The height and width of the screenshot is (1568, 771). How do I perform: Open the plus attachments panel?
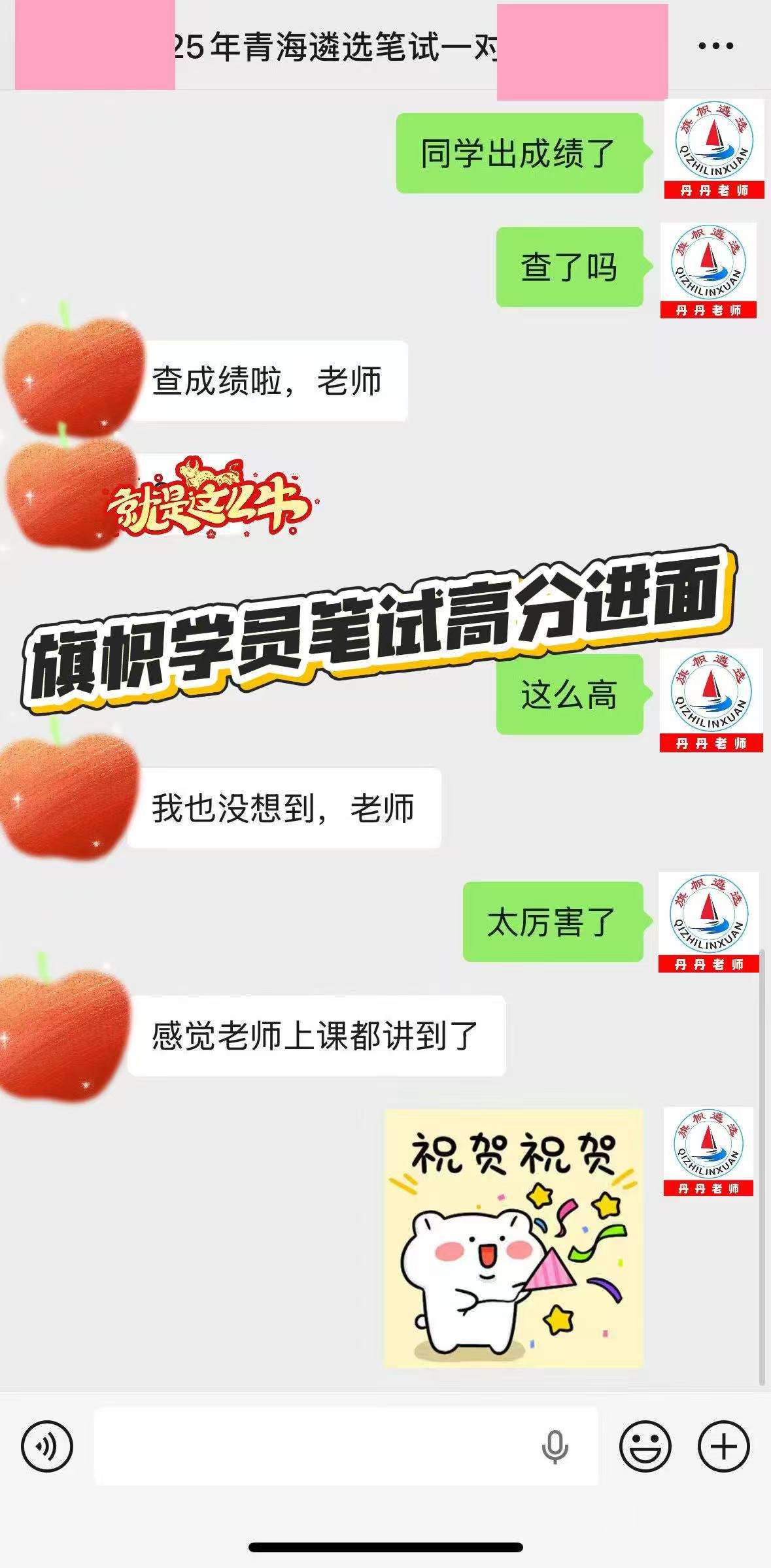[x=723, y=1446]
